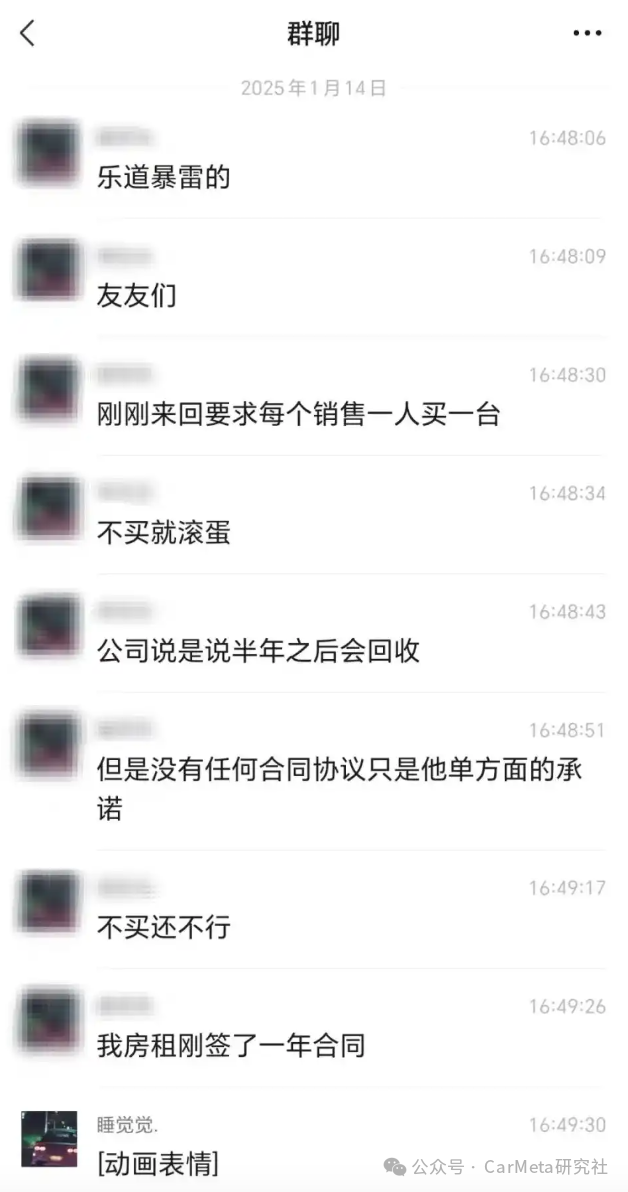Open the [动画表情] message from 睡觉觉.
This screenshot has height=1192, width=628.
tap(158, 1163)
